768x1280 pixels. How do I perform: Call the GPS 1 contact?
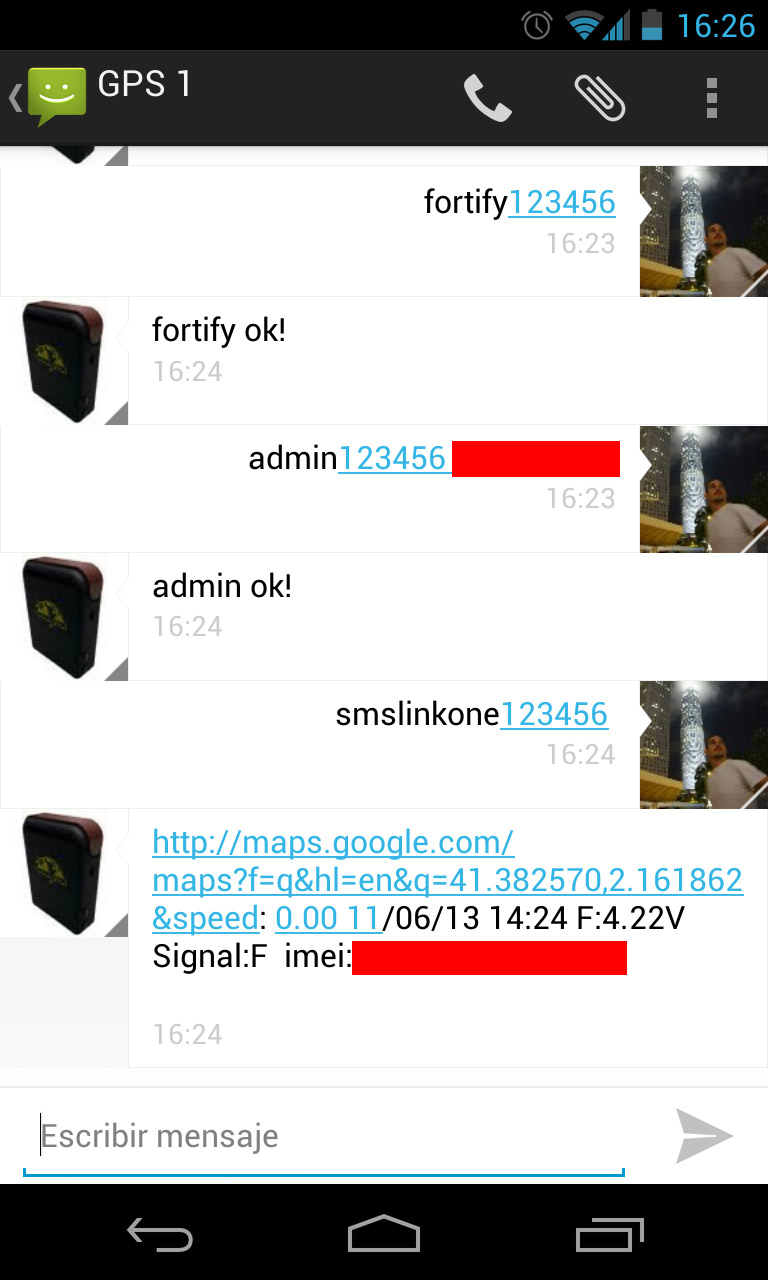coord(488,98)
